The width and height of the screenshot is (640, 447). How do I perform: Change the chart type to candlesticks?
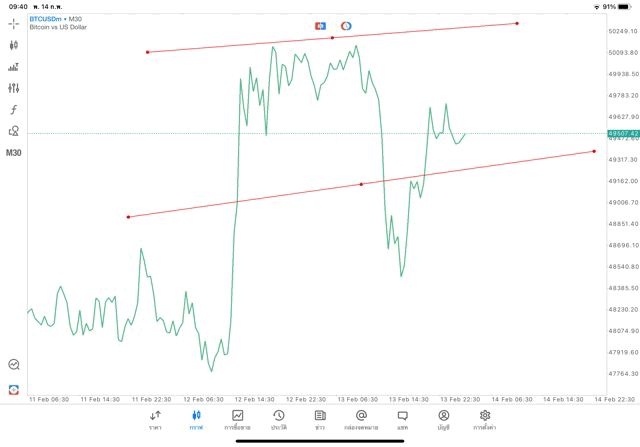[x=13, y=45]
